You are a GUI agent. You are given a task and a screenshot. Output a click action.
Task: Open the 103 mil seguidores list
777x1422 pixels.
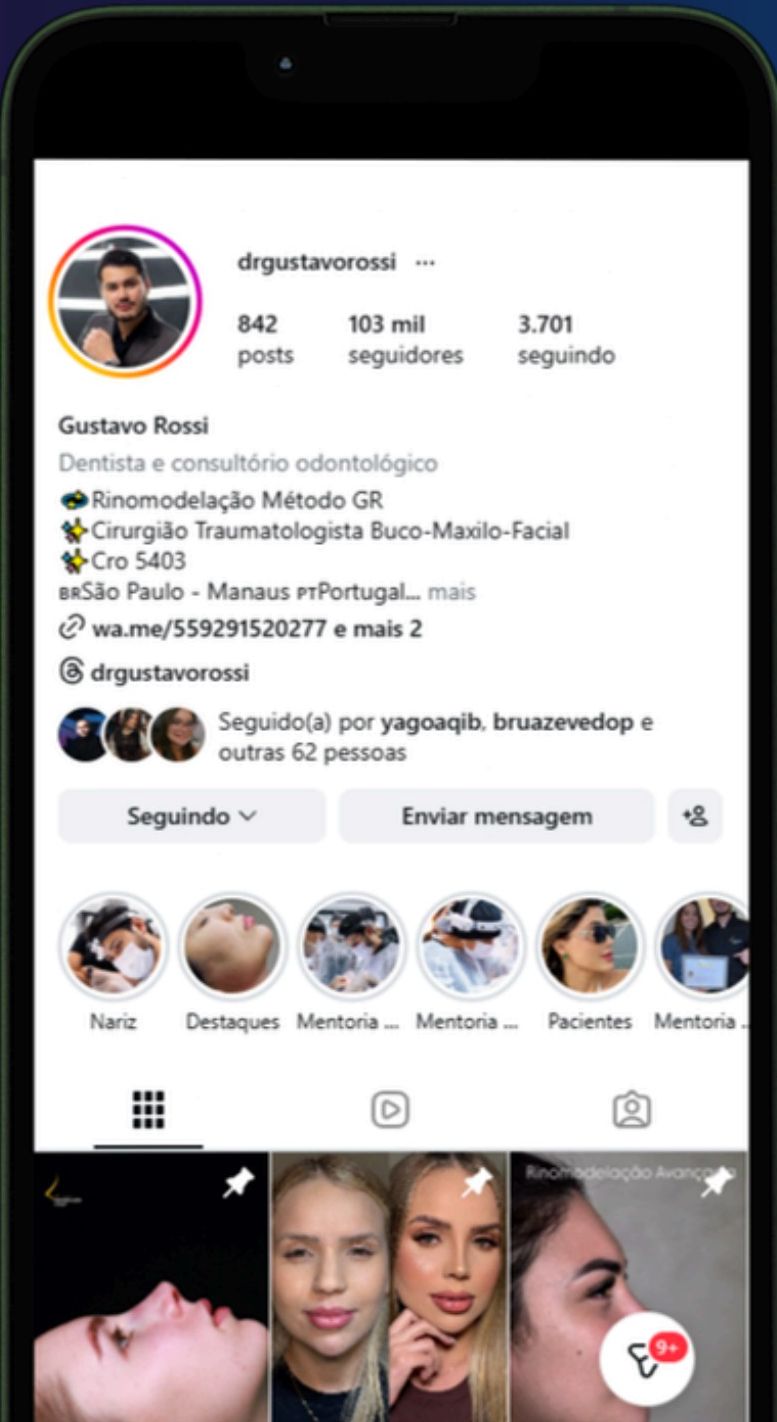click(x=405, y=339)
